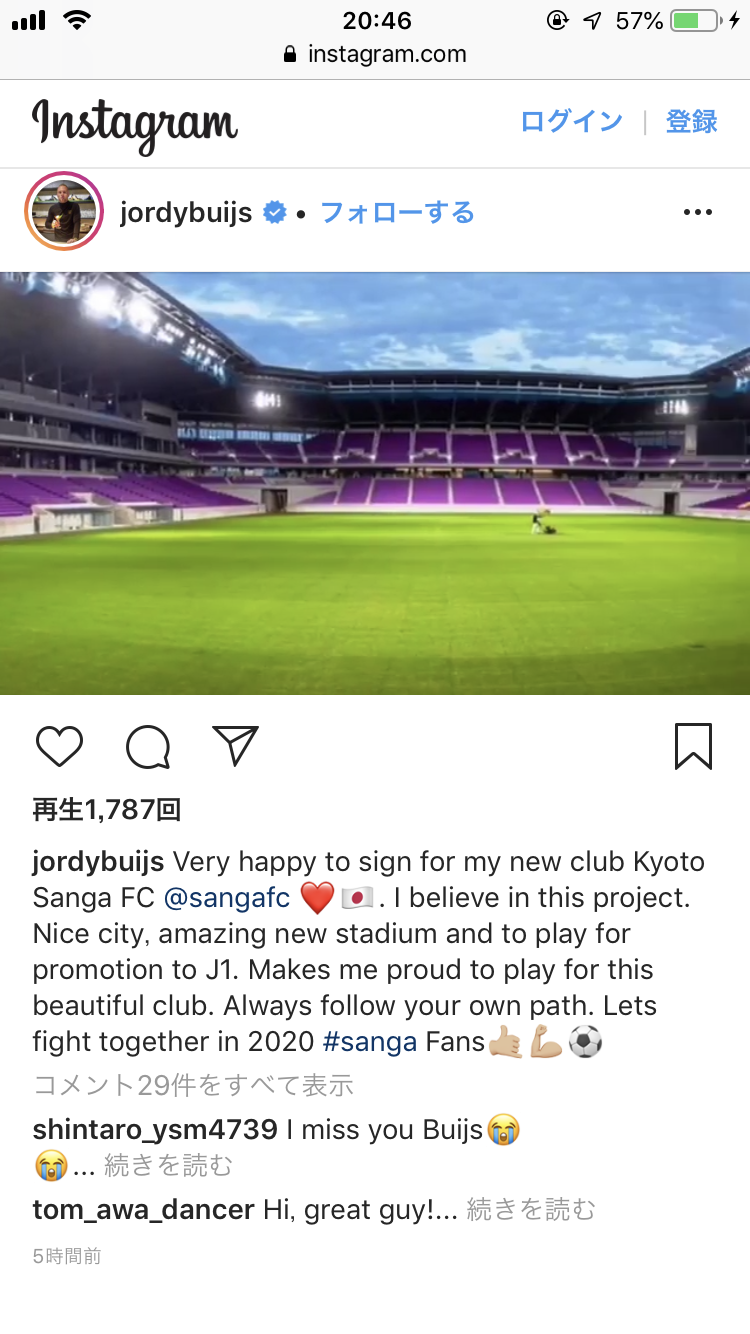This screenshot has width=750, height=1334.
Task: Like this post with the heart icon
Action: pyautogui.click(x=59, y=747)
